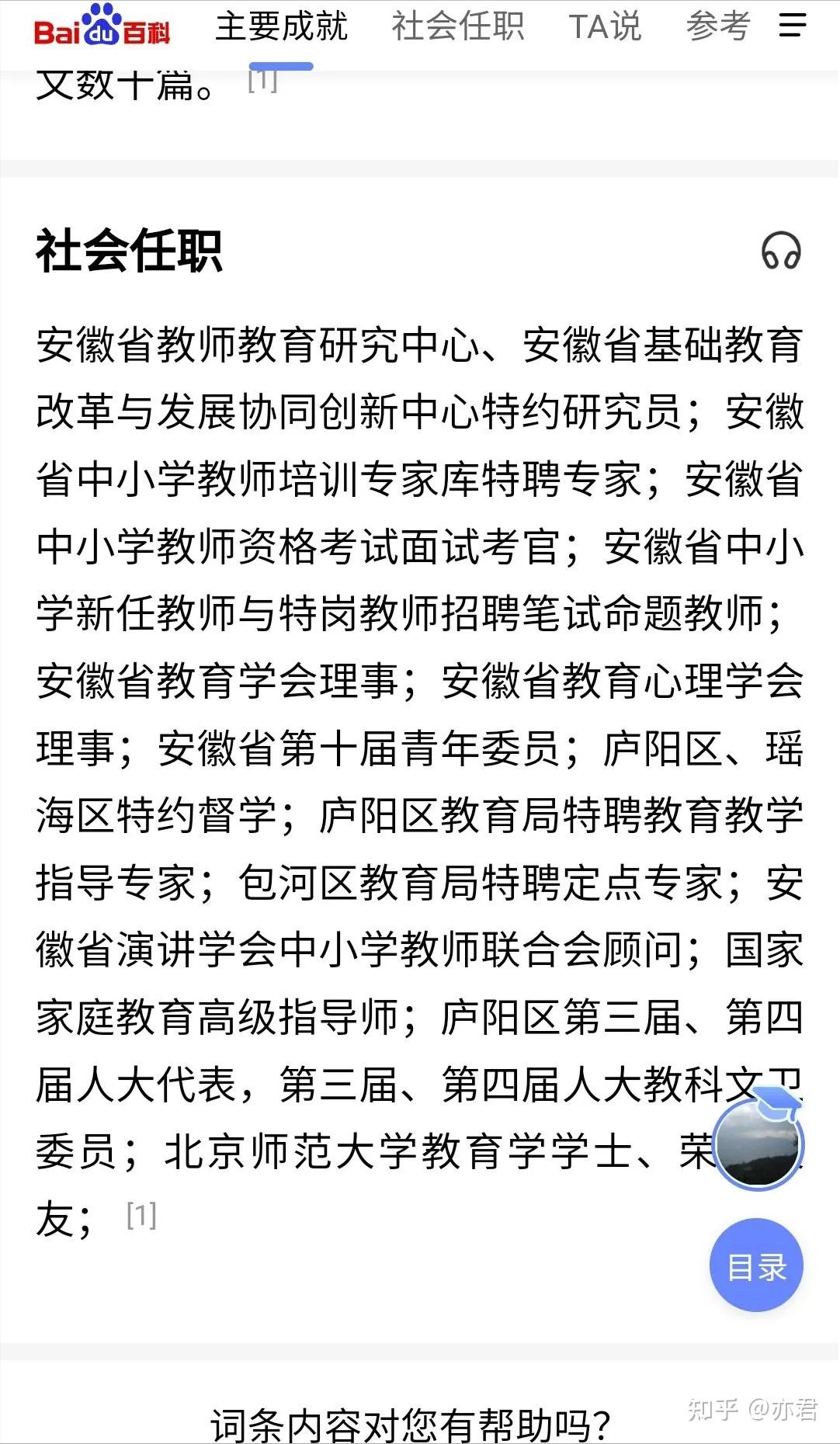Open the Baidu Baike logo home link
The height and width of the screenshot is (1444, 840).
tap(102, 26)
